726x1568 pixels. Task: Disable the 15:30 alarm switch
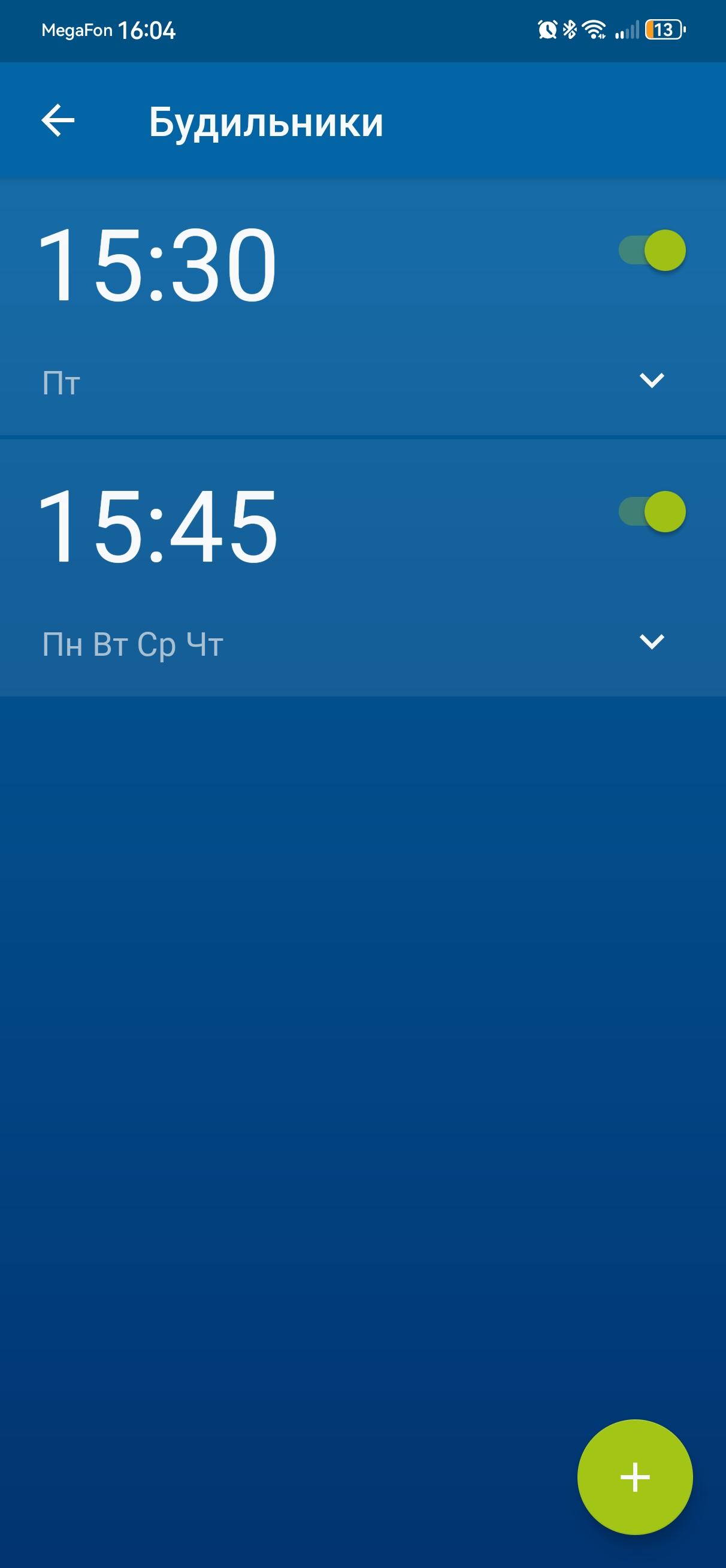tap(652, 250)
